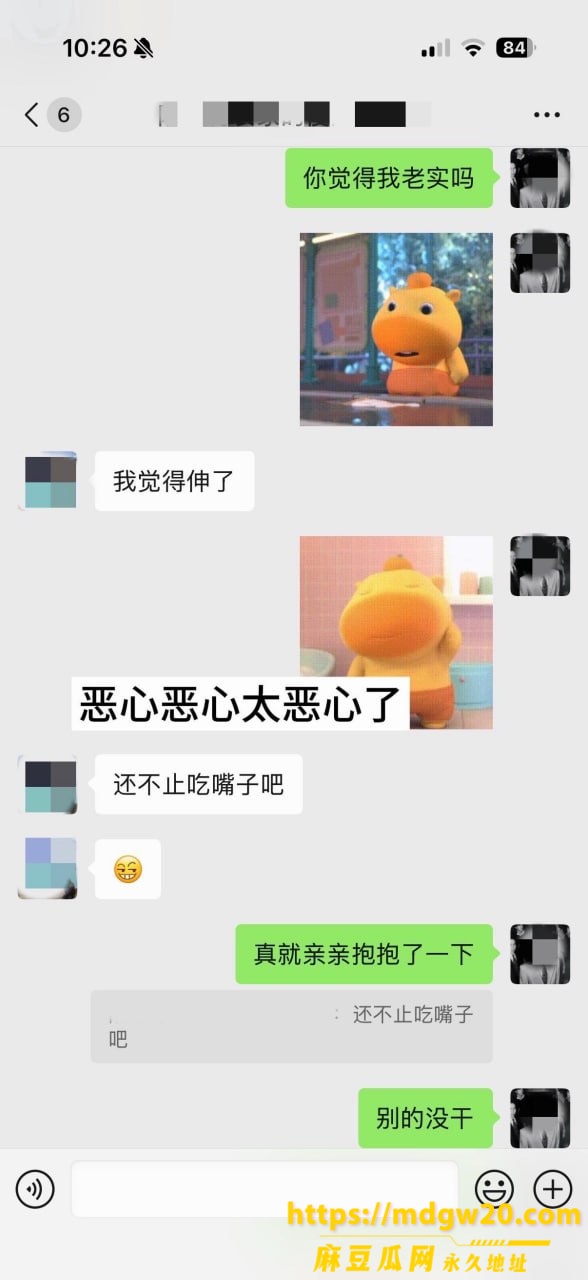Open avatar of sender of 我觉得伸了
The image size is (588, 1280).
(x=48, y=480)
